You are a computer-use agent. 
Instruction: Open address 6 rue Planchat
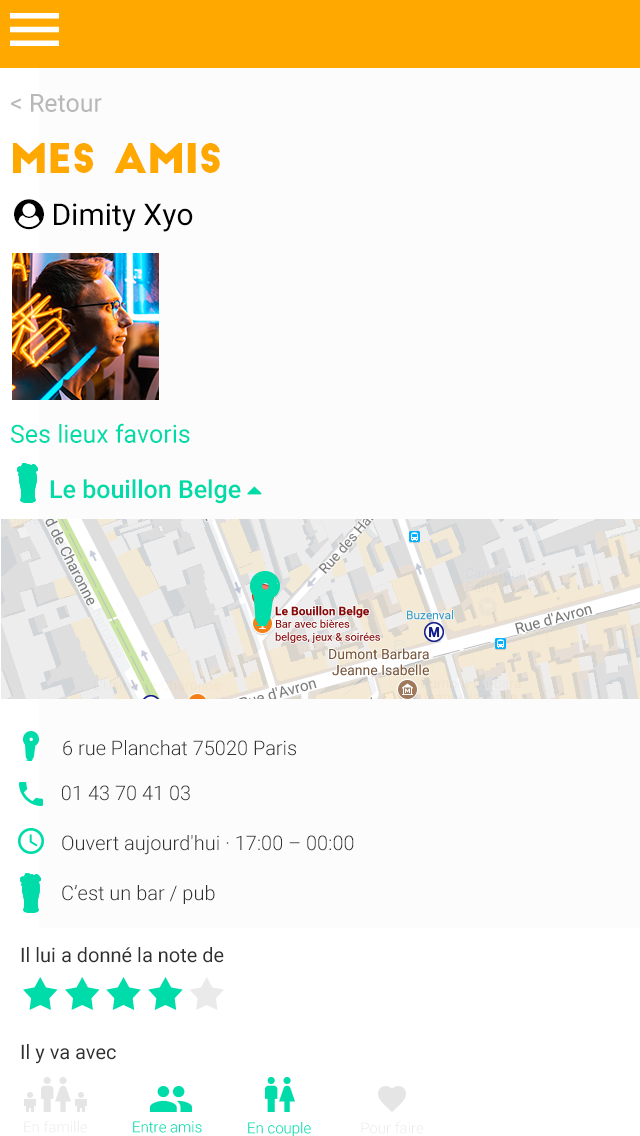click(x=179, y=748)
